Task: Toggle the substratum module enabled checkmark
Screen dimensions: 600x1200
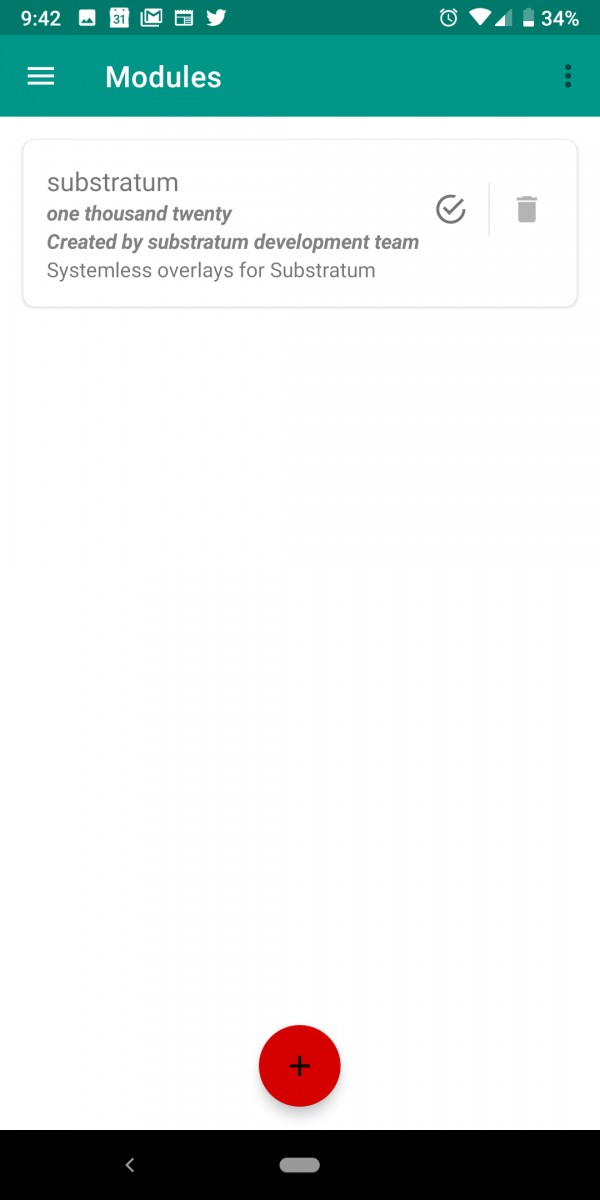Action: click(x=451, y=209)
